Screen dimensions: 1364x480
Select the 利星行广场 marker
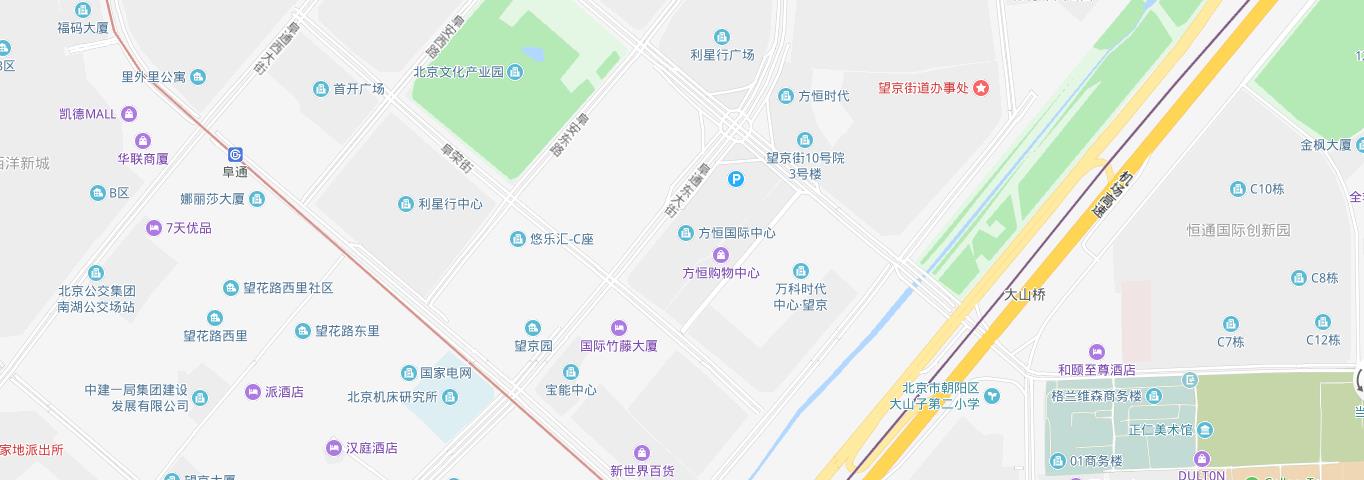tap(722, 37)
